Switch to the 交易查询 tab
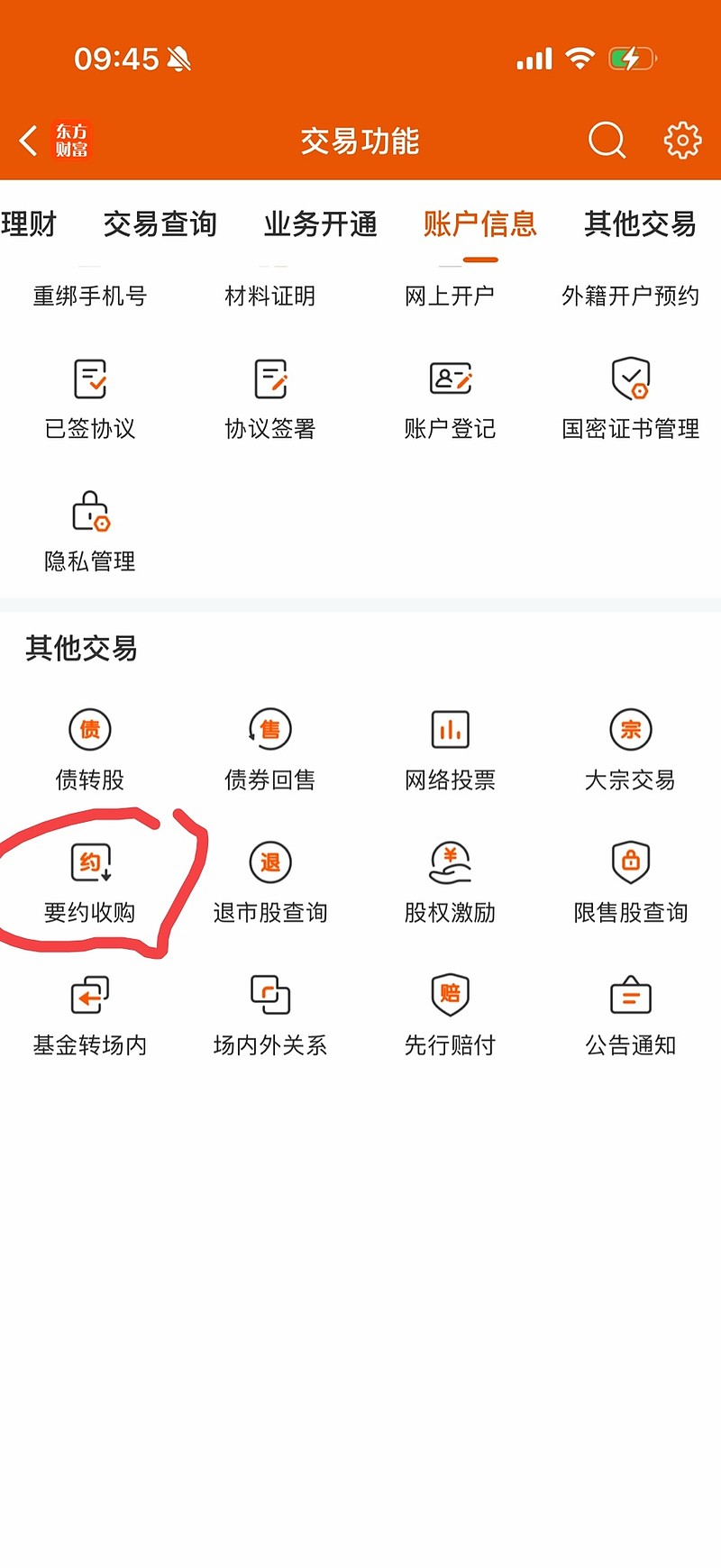Viewport: 721px width, 1568px height. pos(160,225)
